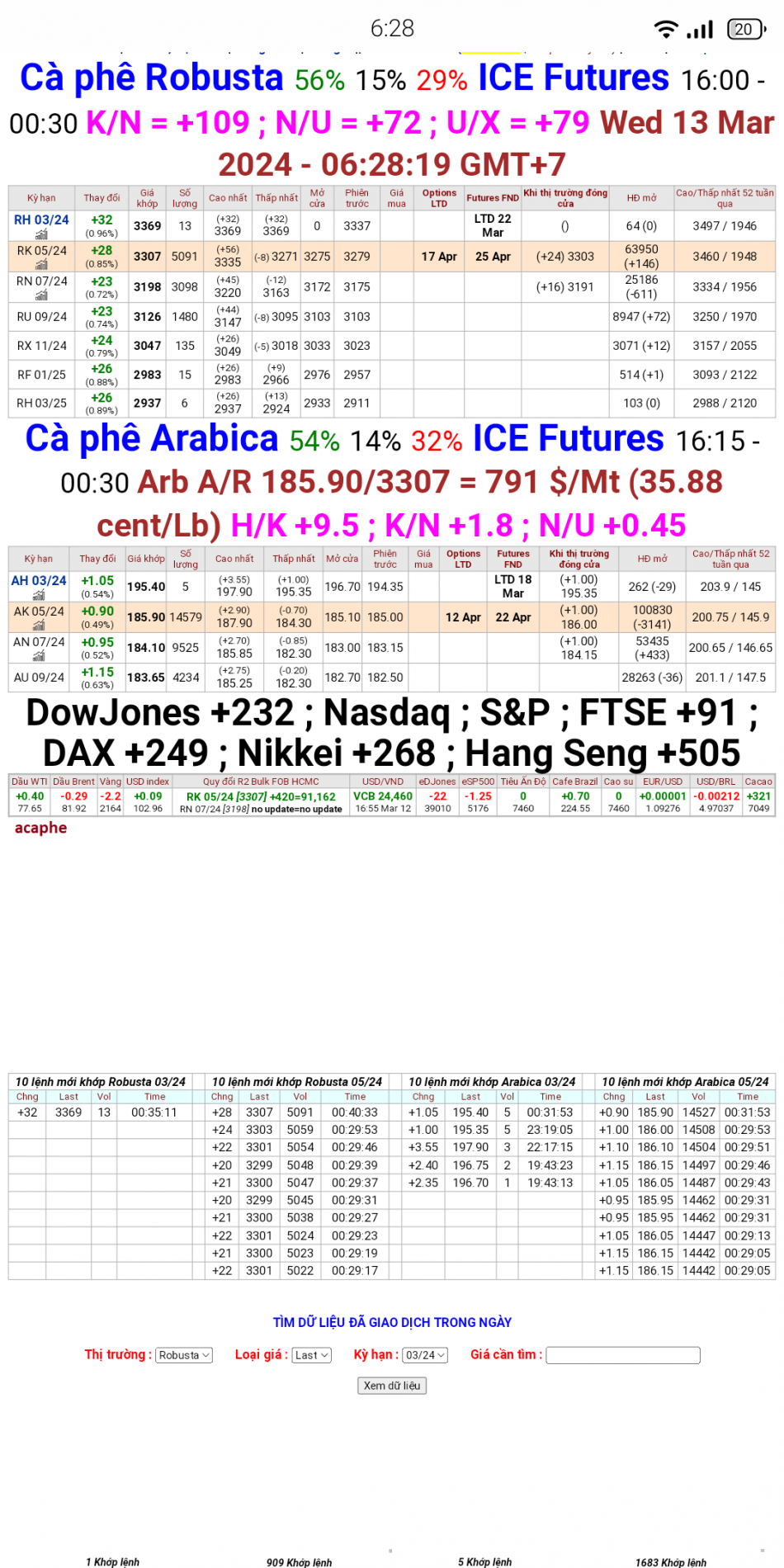Screen dimensions: 784x1568
Task: Open TÌM DỮ LIỆU ĐÃ GIAO DỊCH TRONG NGÀY
Action: pyautogui.click(x=392, y=1322)
